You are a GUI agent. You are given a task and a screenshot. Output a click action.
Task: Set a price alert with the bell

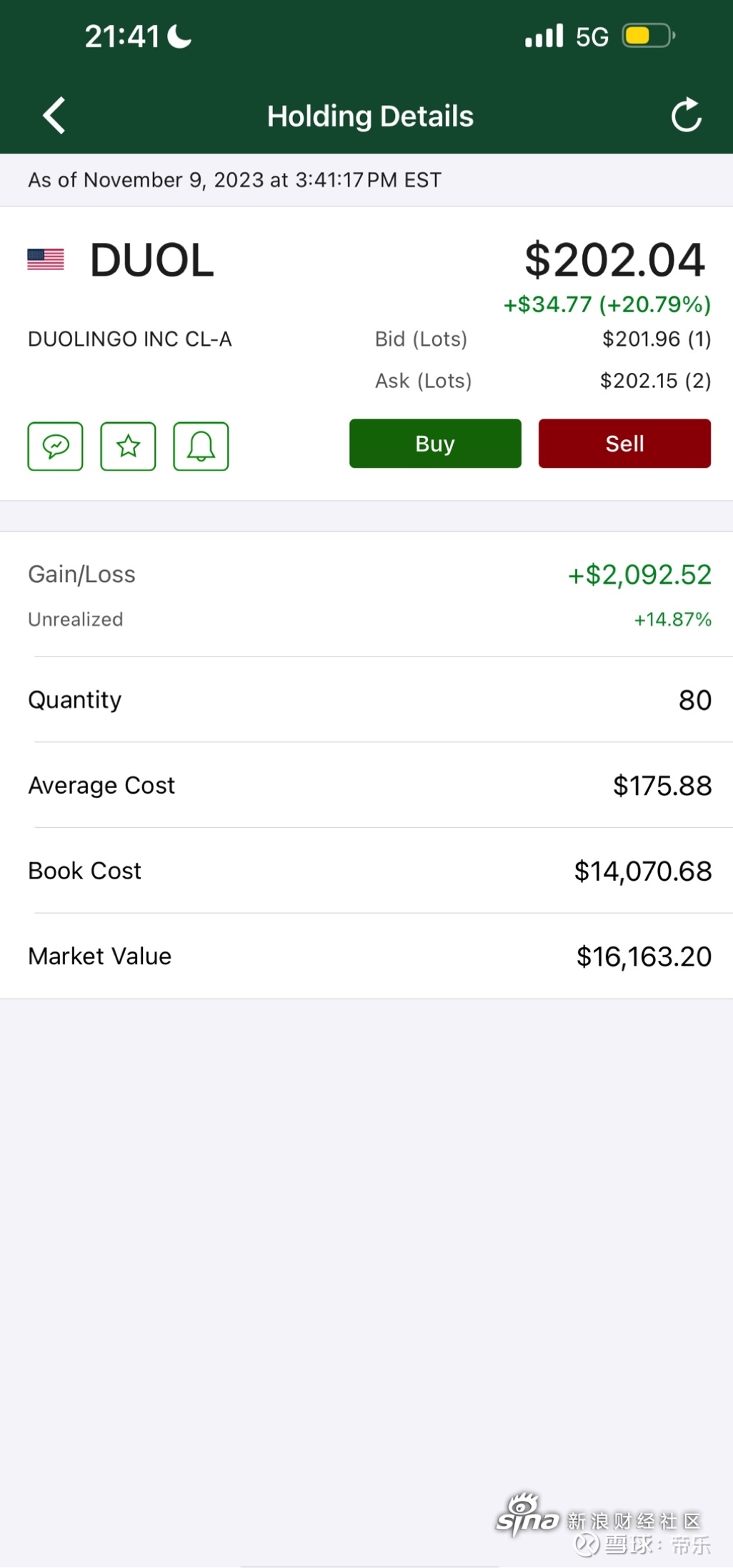click(201, 446)
